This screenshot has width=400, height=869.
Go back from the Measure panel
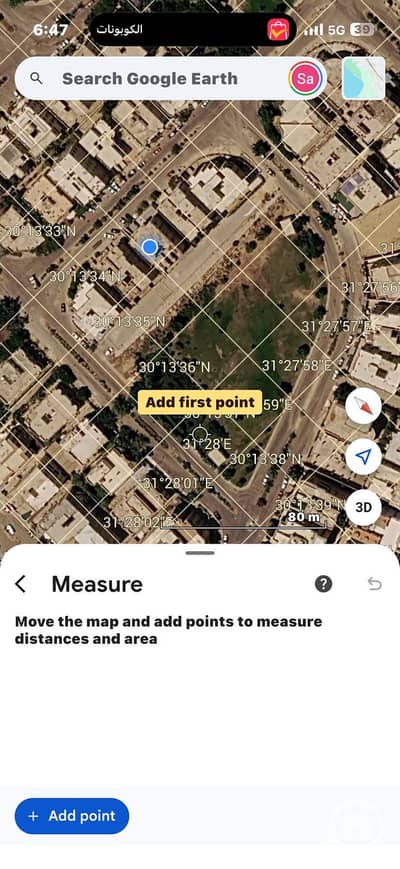pos(20,584)
